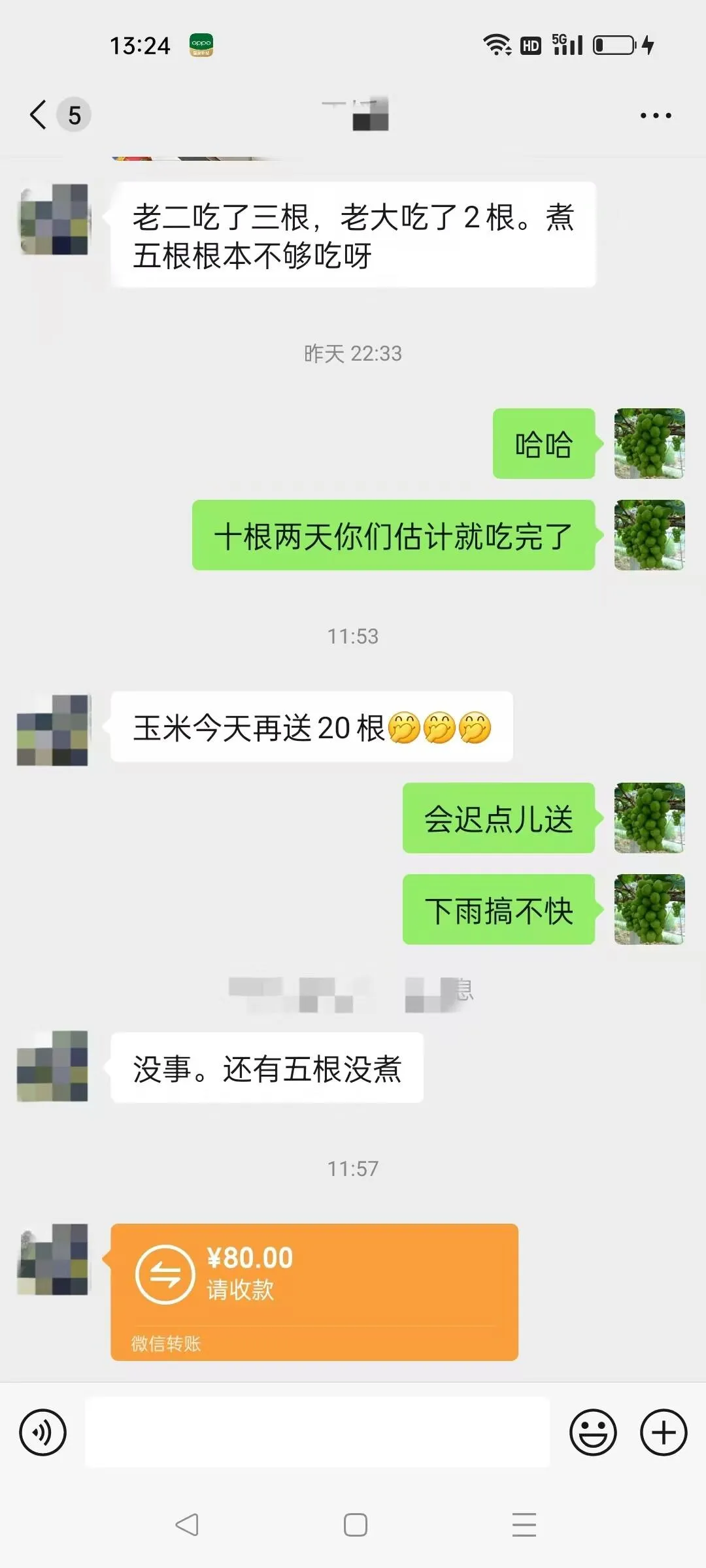The width and height of the screenshot is (706, 1568).
Task: Open the contact's avatar beside 没事。还有五根没煮
Action: tap(52, 1066)
